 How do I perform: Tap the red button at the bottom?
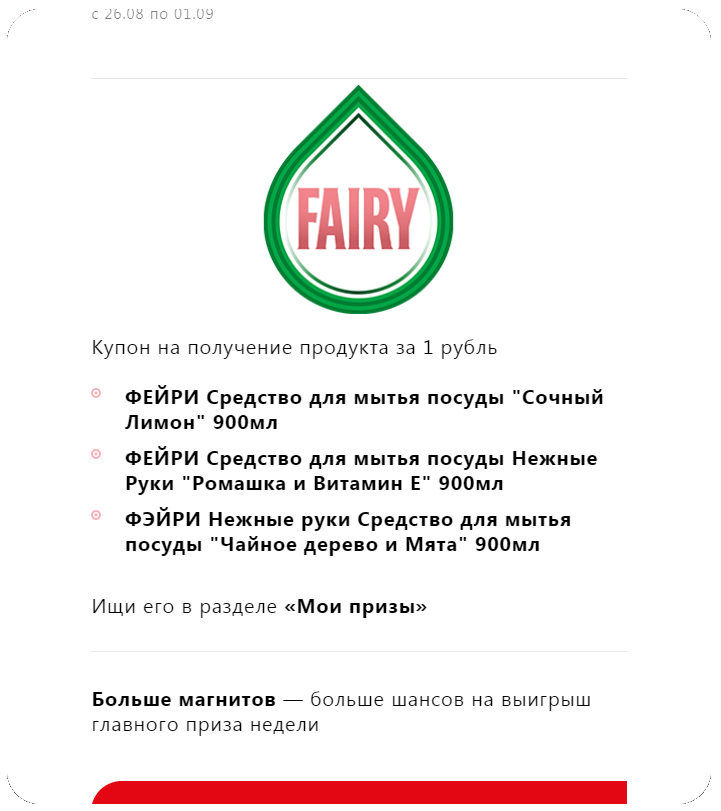pos(359,792)
